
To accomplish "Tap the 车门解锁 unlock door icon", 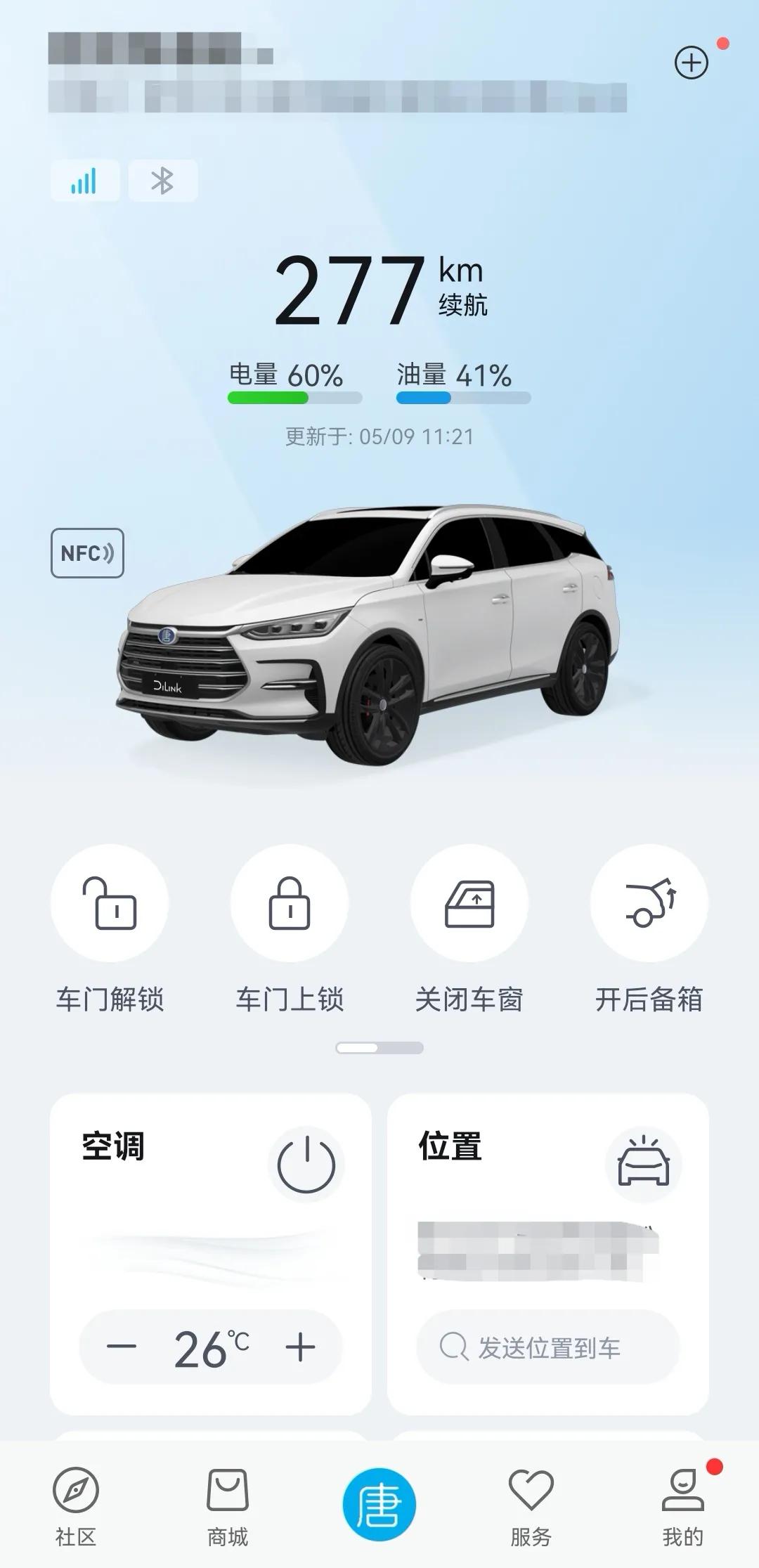I will point(110,907).
